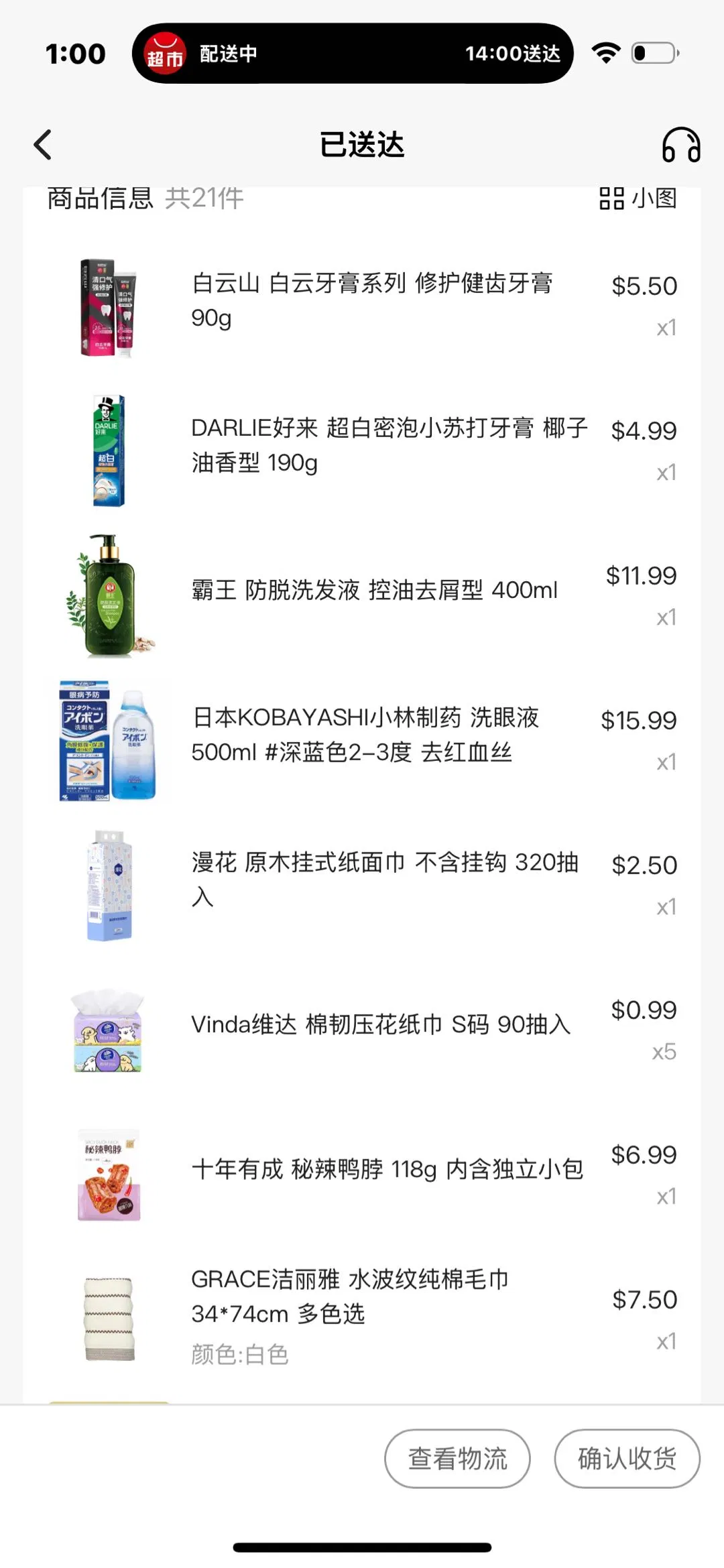Select the KOBAYASHI小林制药 洗眼液 item

click(365, 735)
